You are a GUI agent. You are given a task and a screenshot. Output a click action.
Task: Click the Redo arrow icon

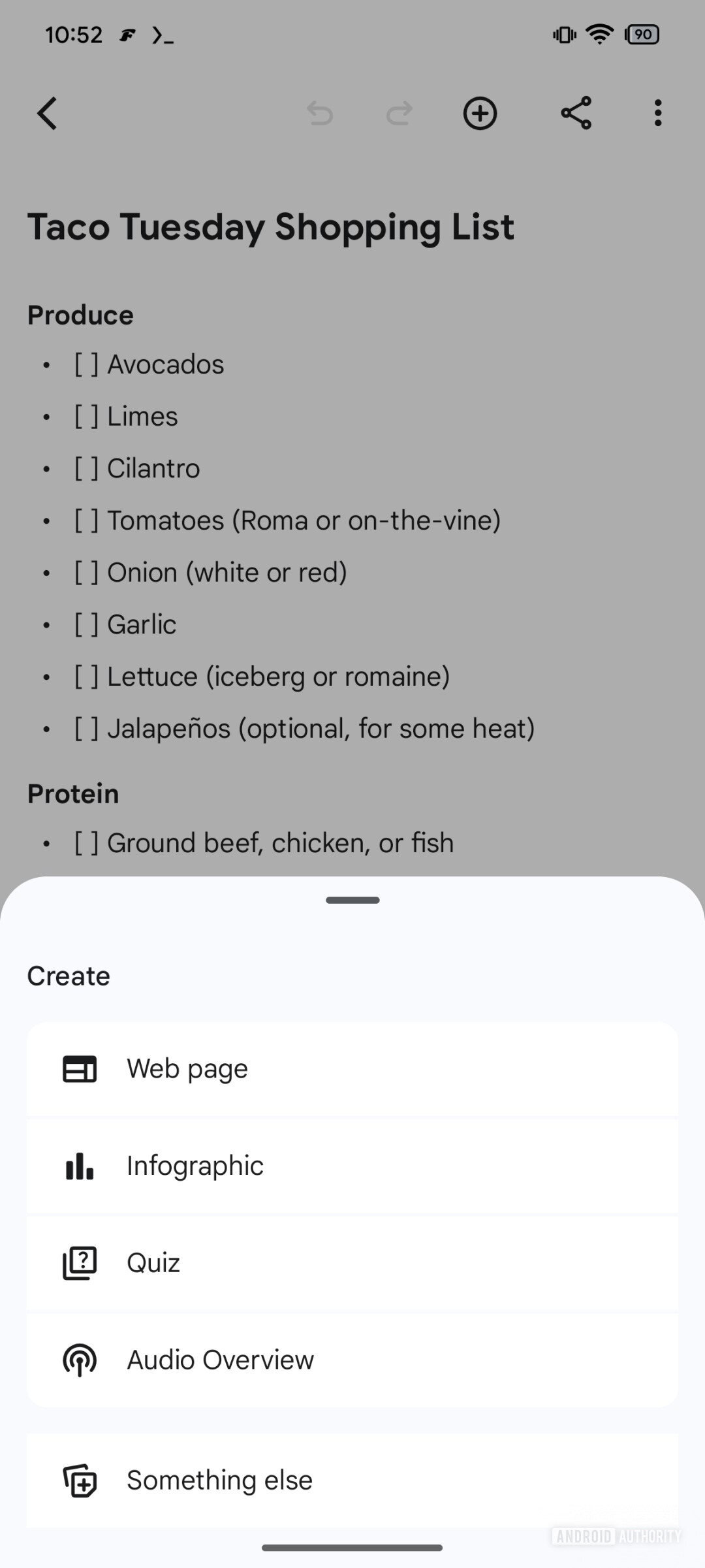point(400,113)
